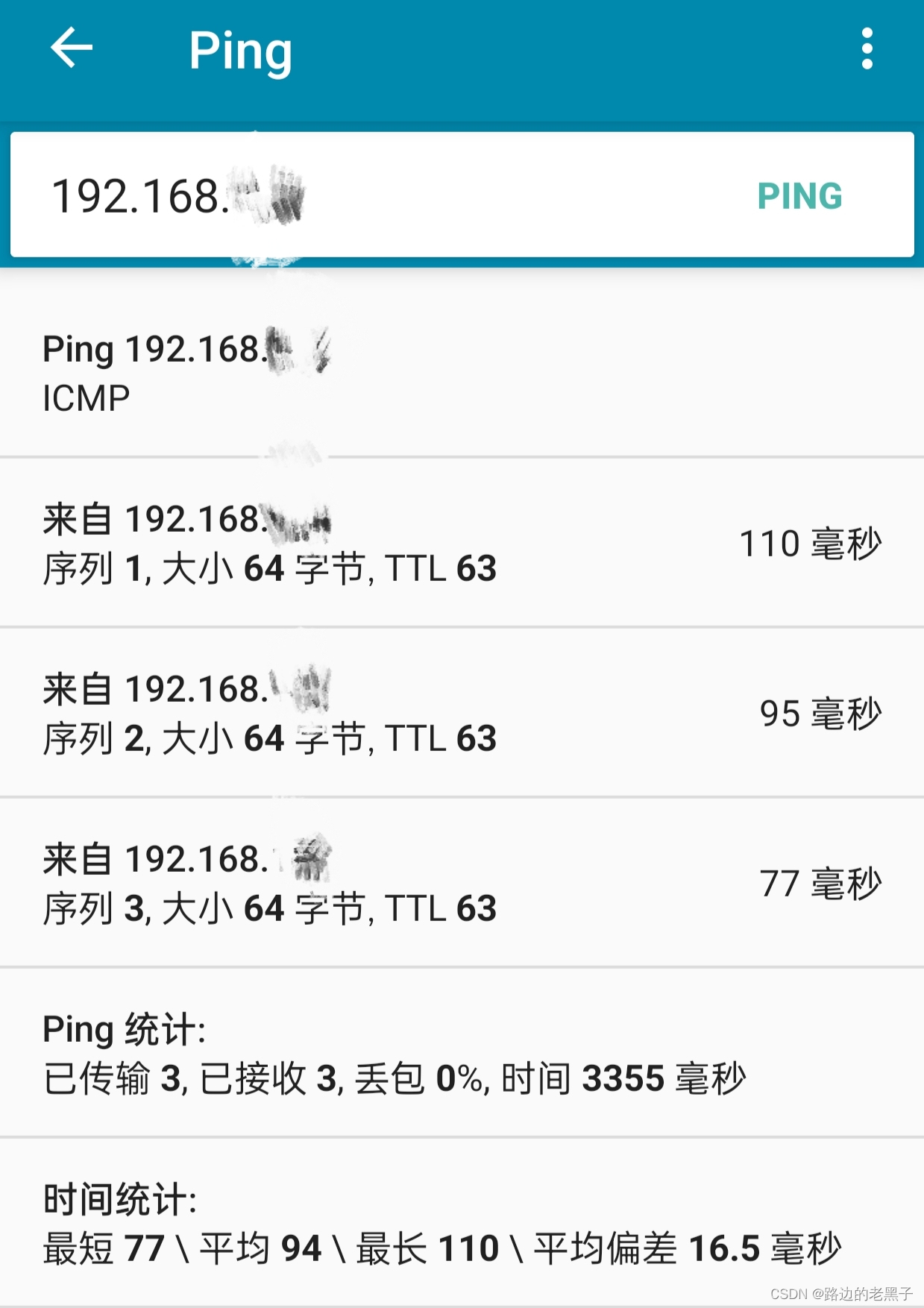Tap the PING button to start pinging

(x=799, y=196)
